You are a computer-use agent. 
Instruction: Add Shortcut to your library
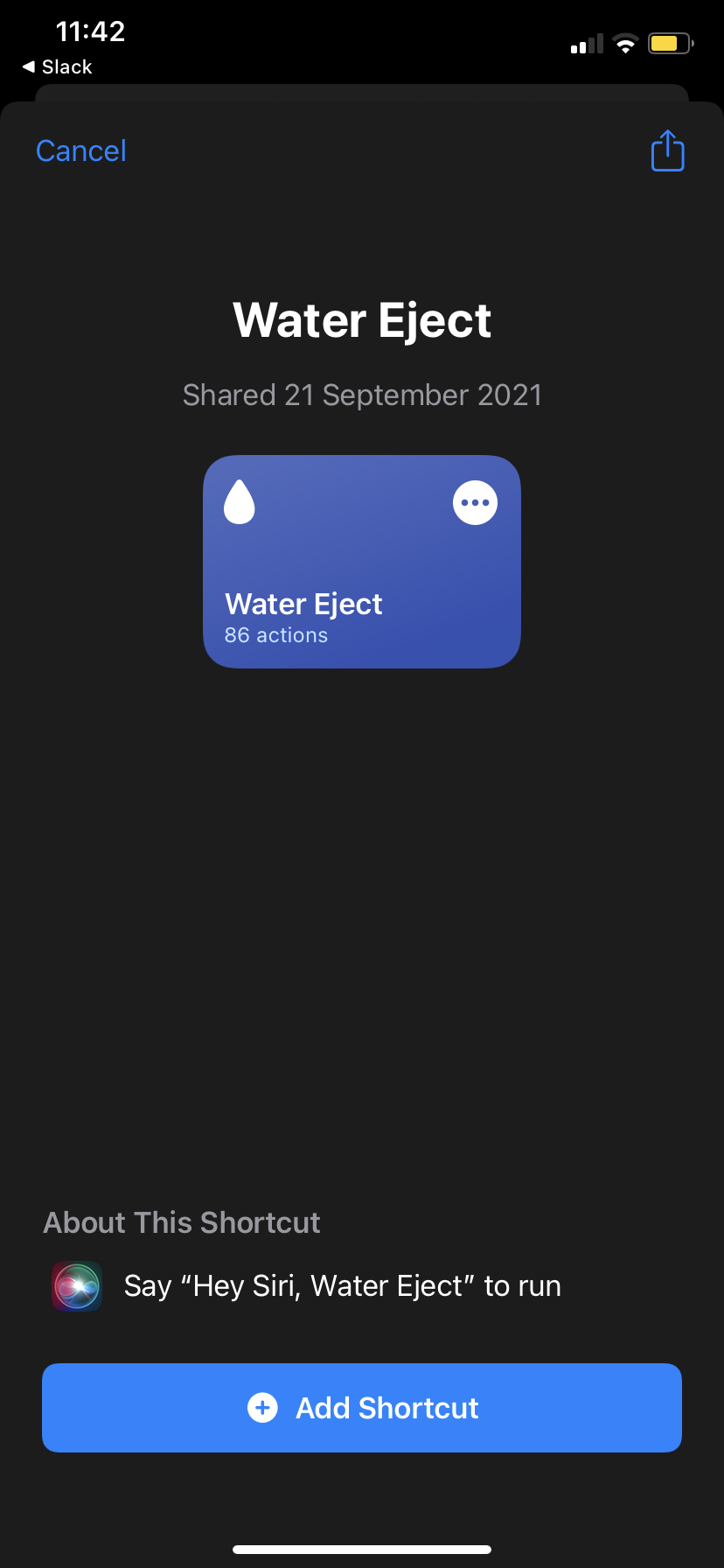point(362,1408)
